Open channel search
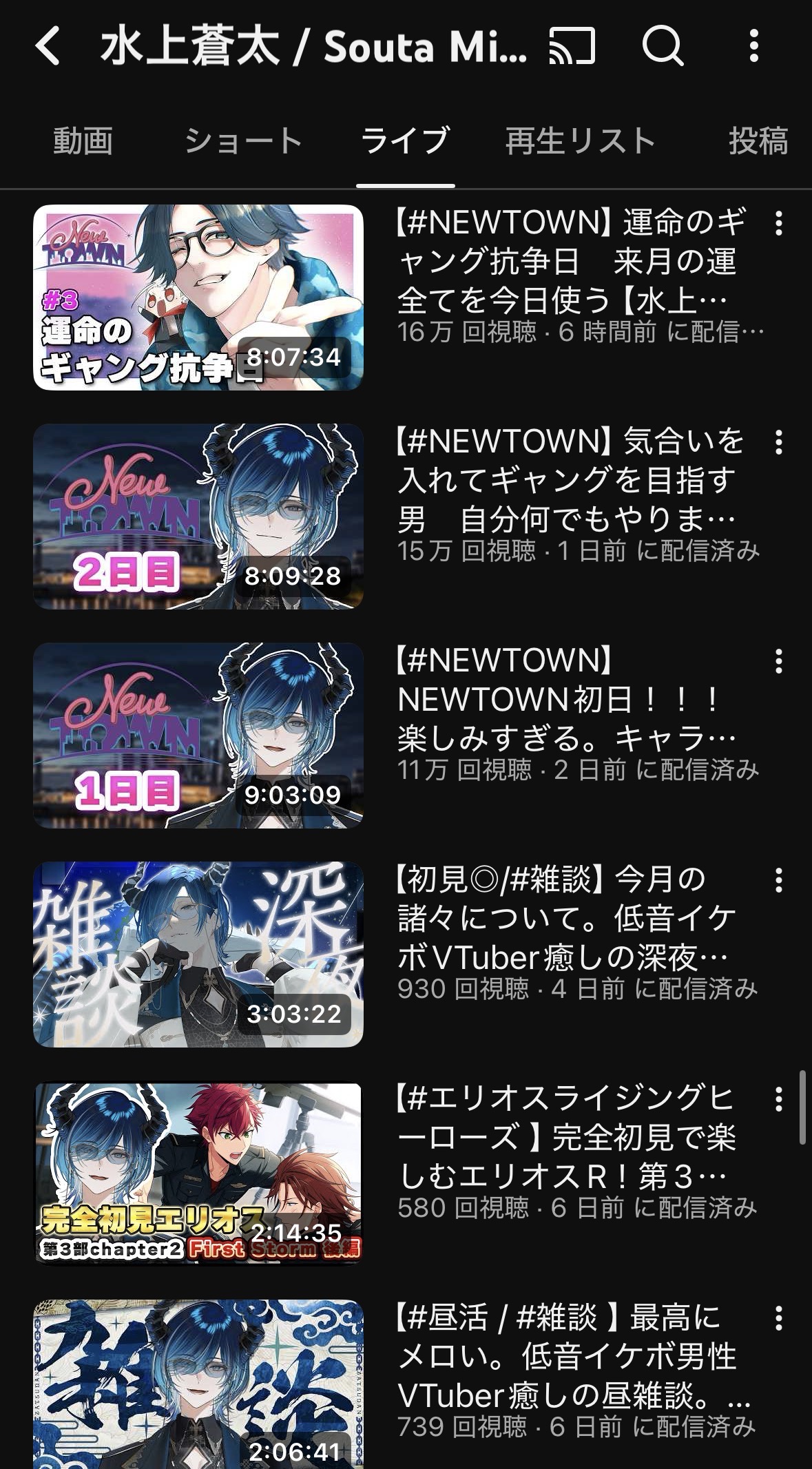 point(662,47)
